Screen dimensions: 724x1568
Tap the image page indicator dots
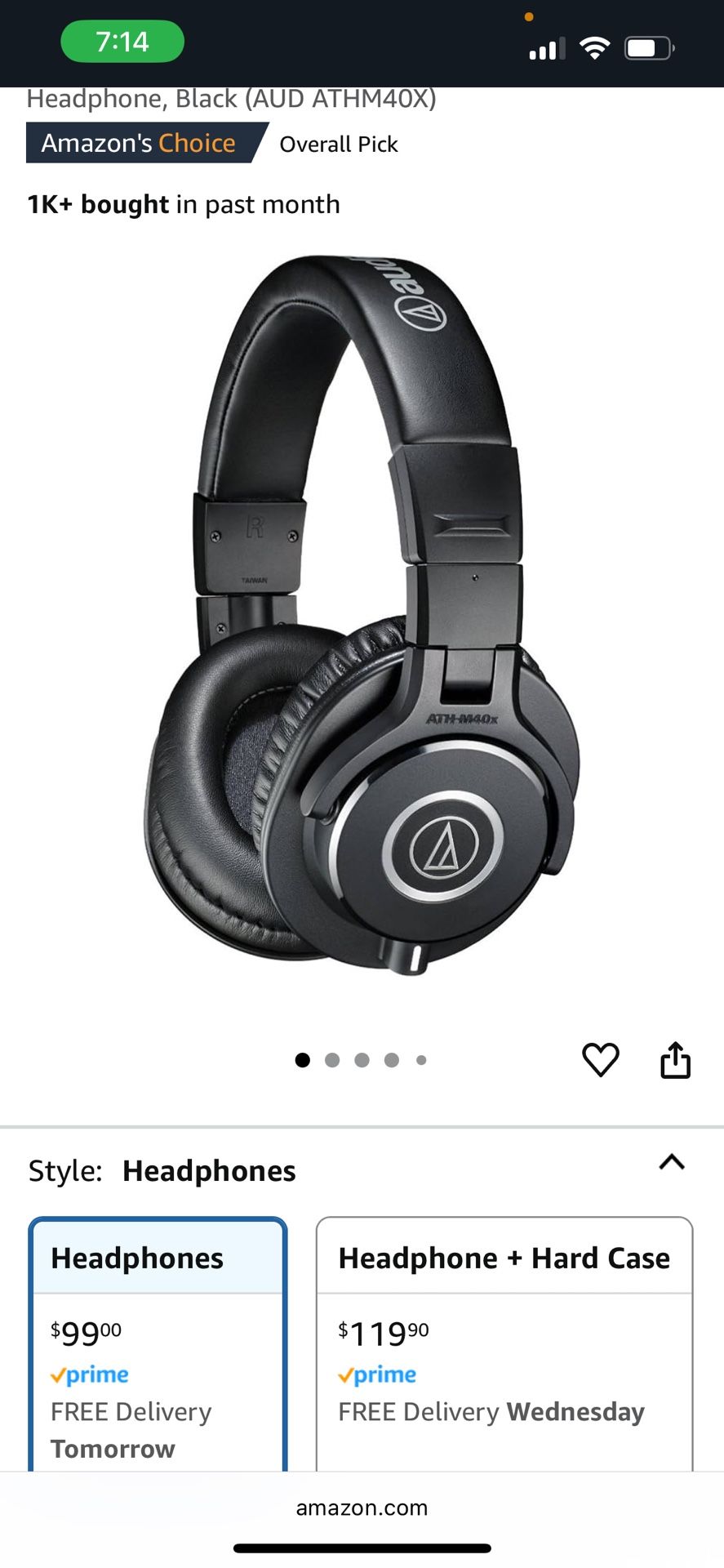[x=361, y=1060]
